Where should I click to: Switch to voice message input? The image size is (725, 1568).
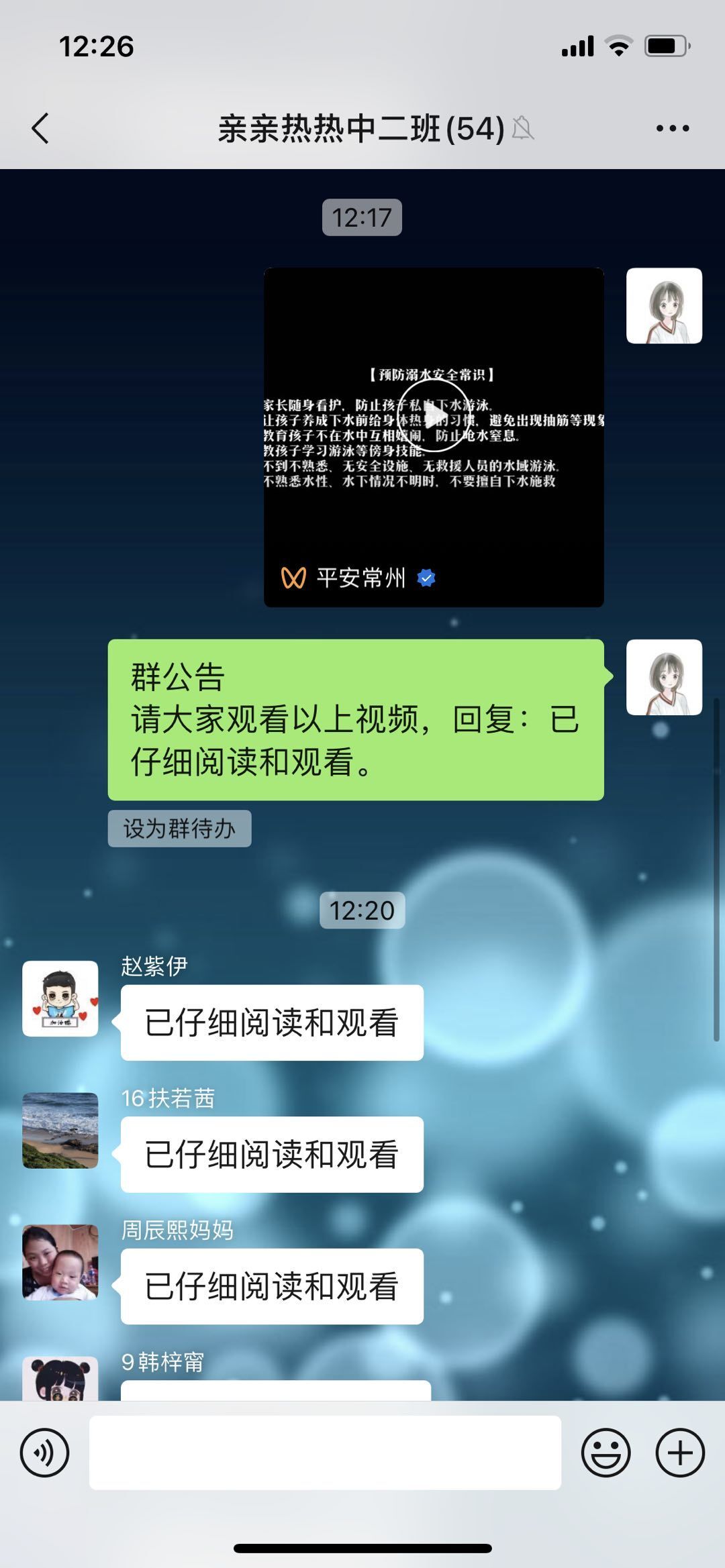point(44,1453)
